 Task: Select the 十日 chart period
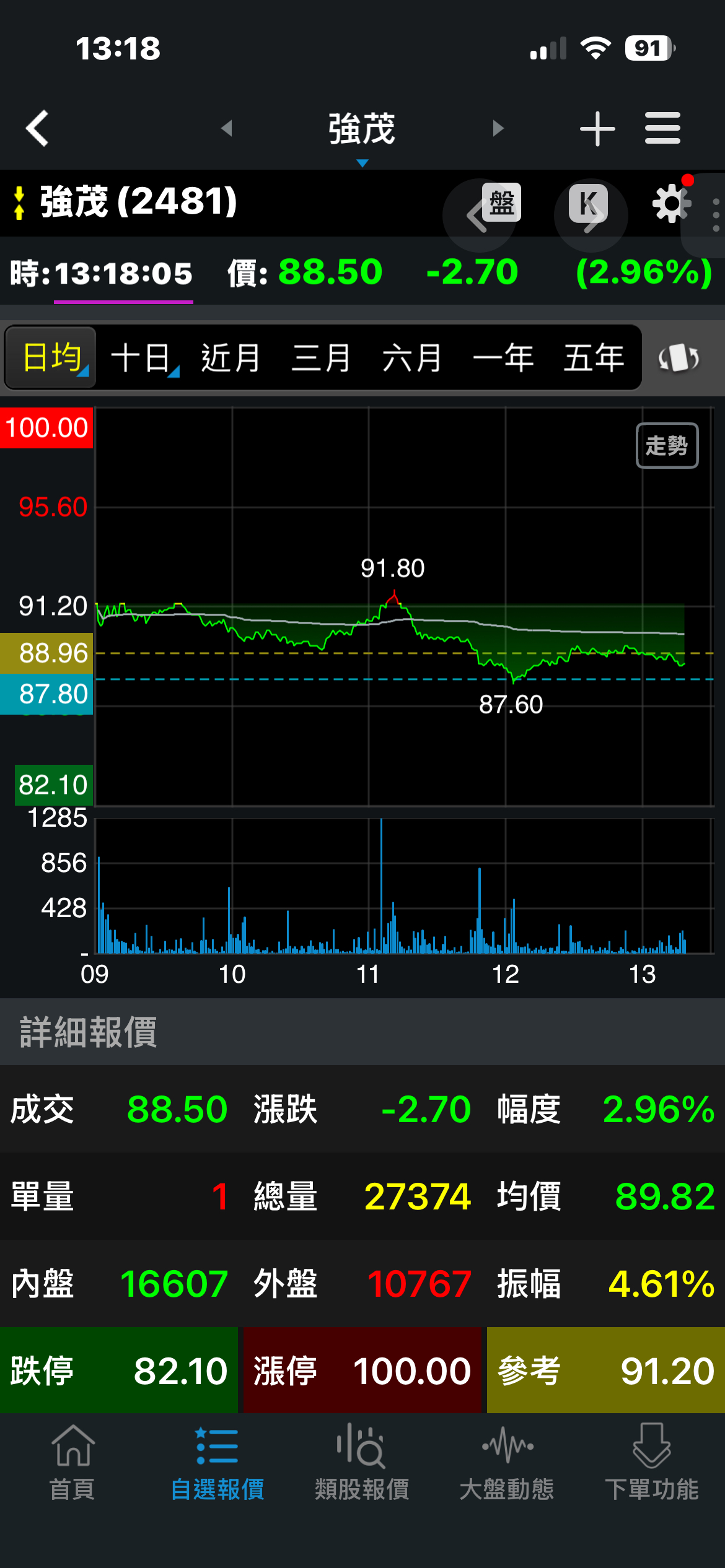pyautogui.click(x=143, y=358)
